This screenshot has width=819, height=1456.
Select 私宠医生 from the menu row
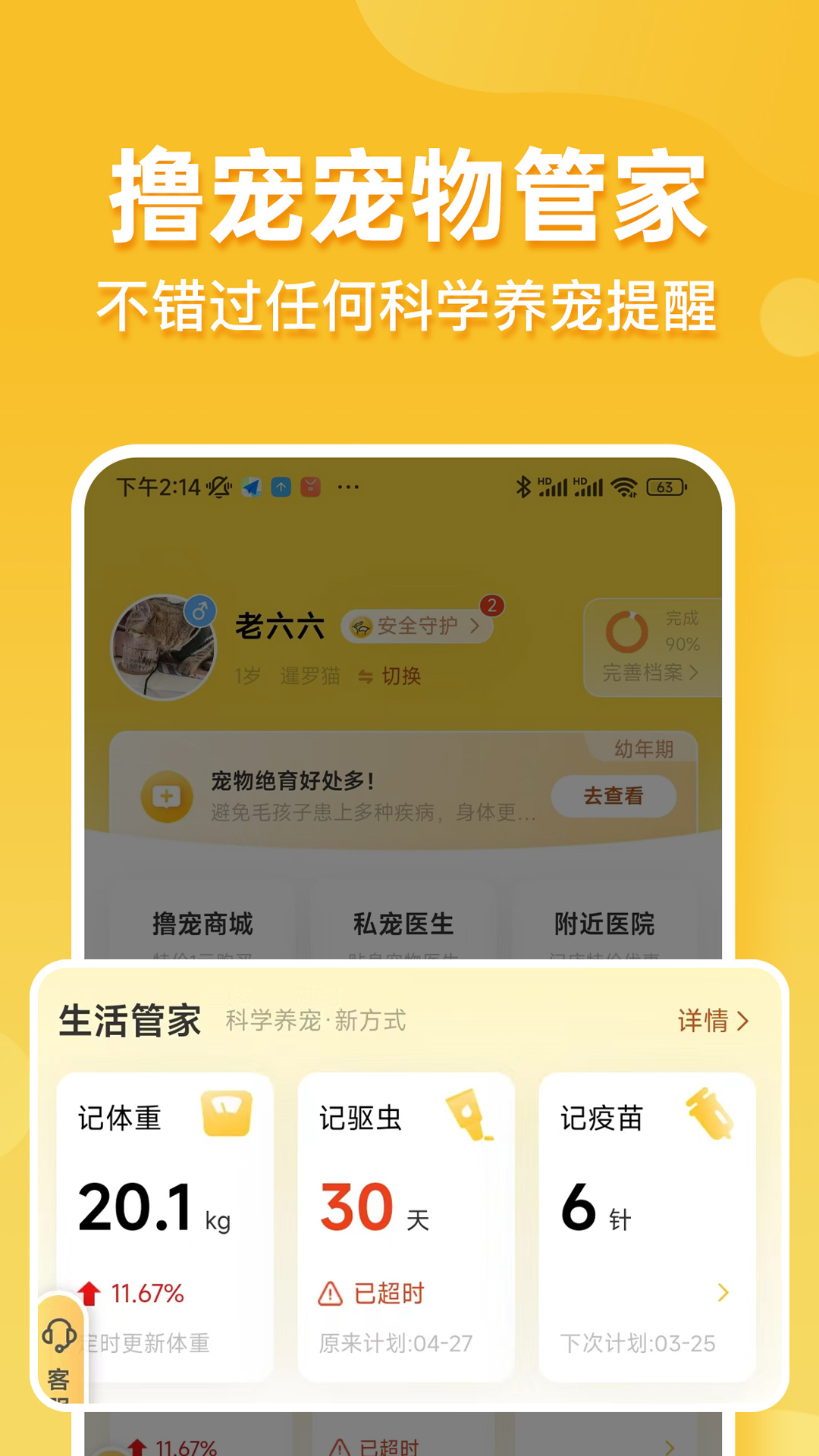pos(403,924)
